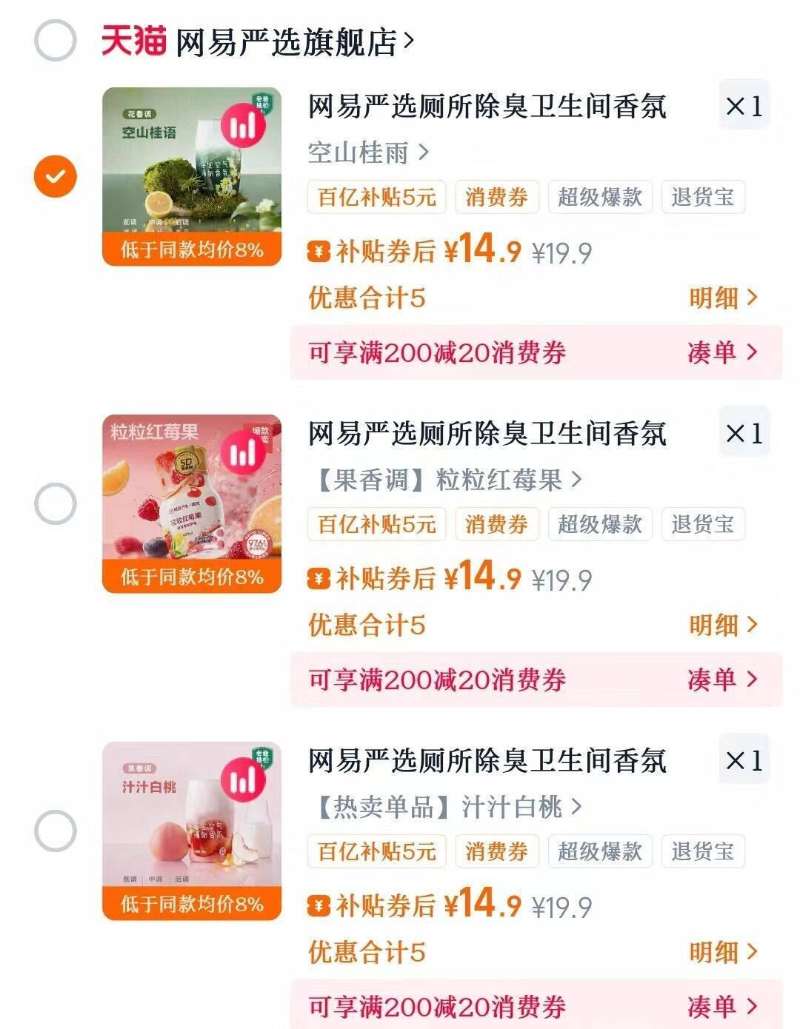Click the 天猫 Tmall logo icon
800x1029 pixels.
pos(131,38)
